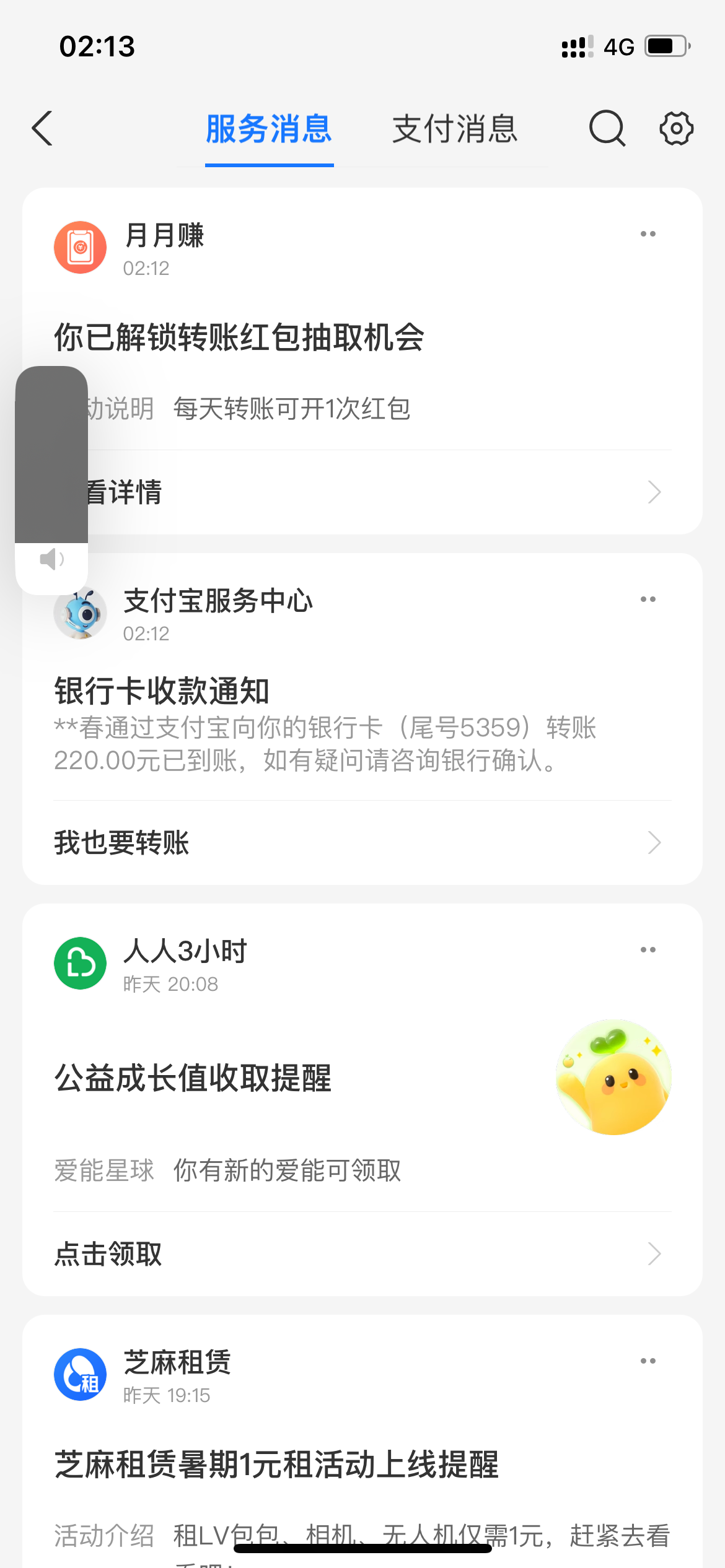Adjust the volume slider overlay
The height and width of the screenshot is (1568, 725).
click(x=51, y=455)
